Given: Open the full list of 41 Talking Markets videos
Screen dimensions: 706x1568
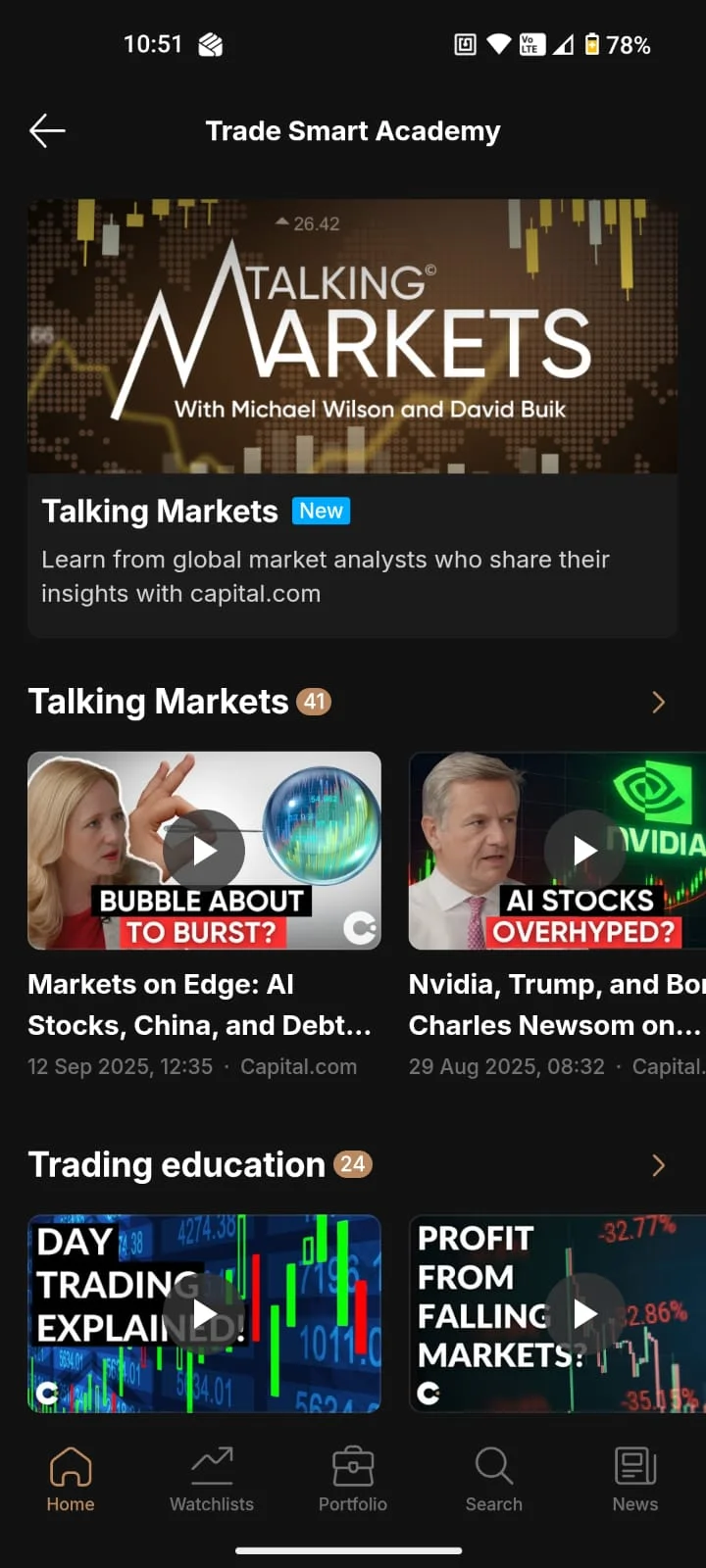Looking at the screenshot, I should tap(314, 702).
